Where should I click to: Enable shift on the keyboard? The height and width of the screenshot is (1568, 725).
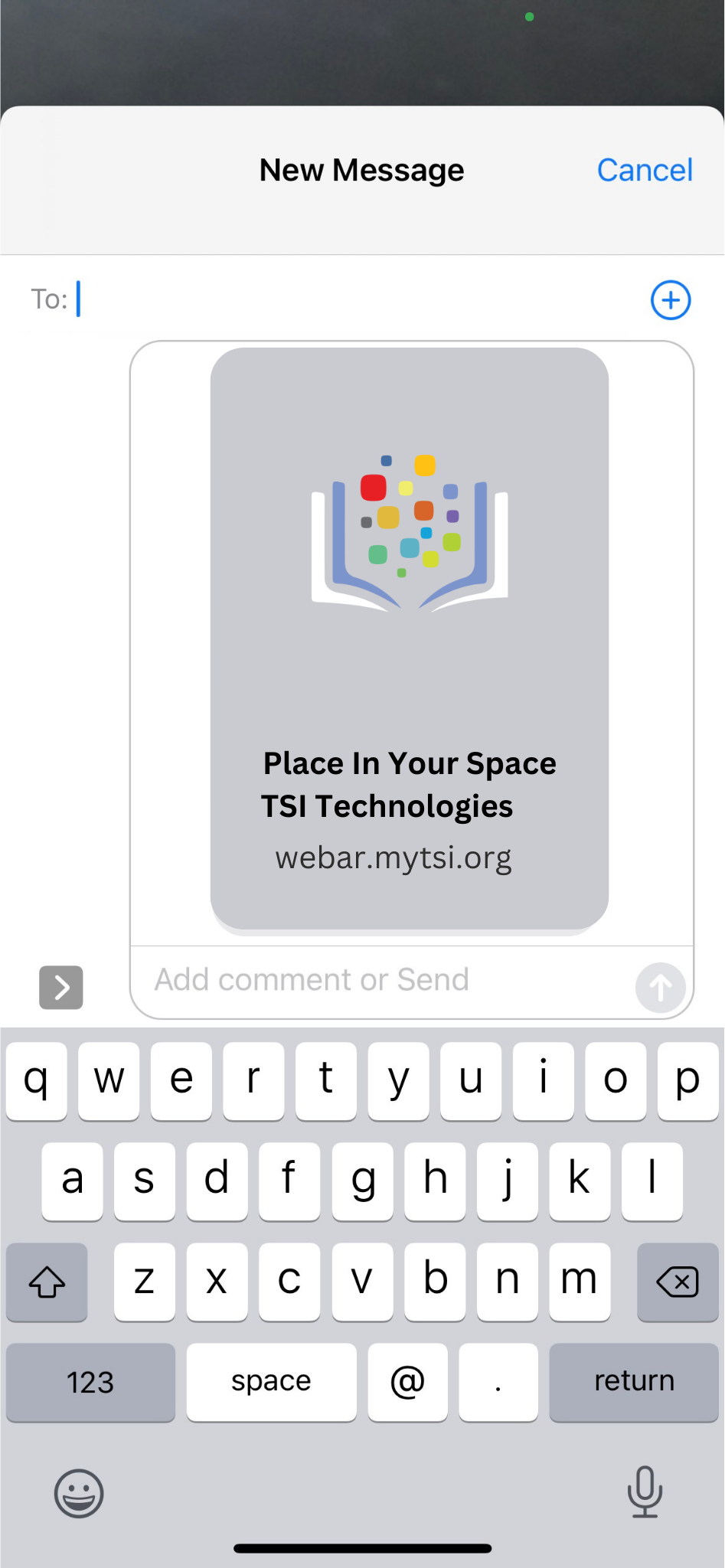tap(47, 1282)
